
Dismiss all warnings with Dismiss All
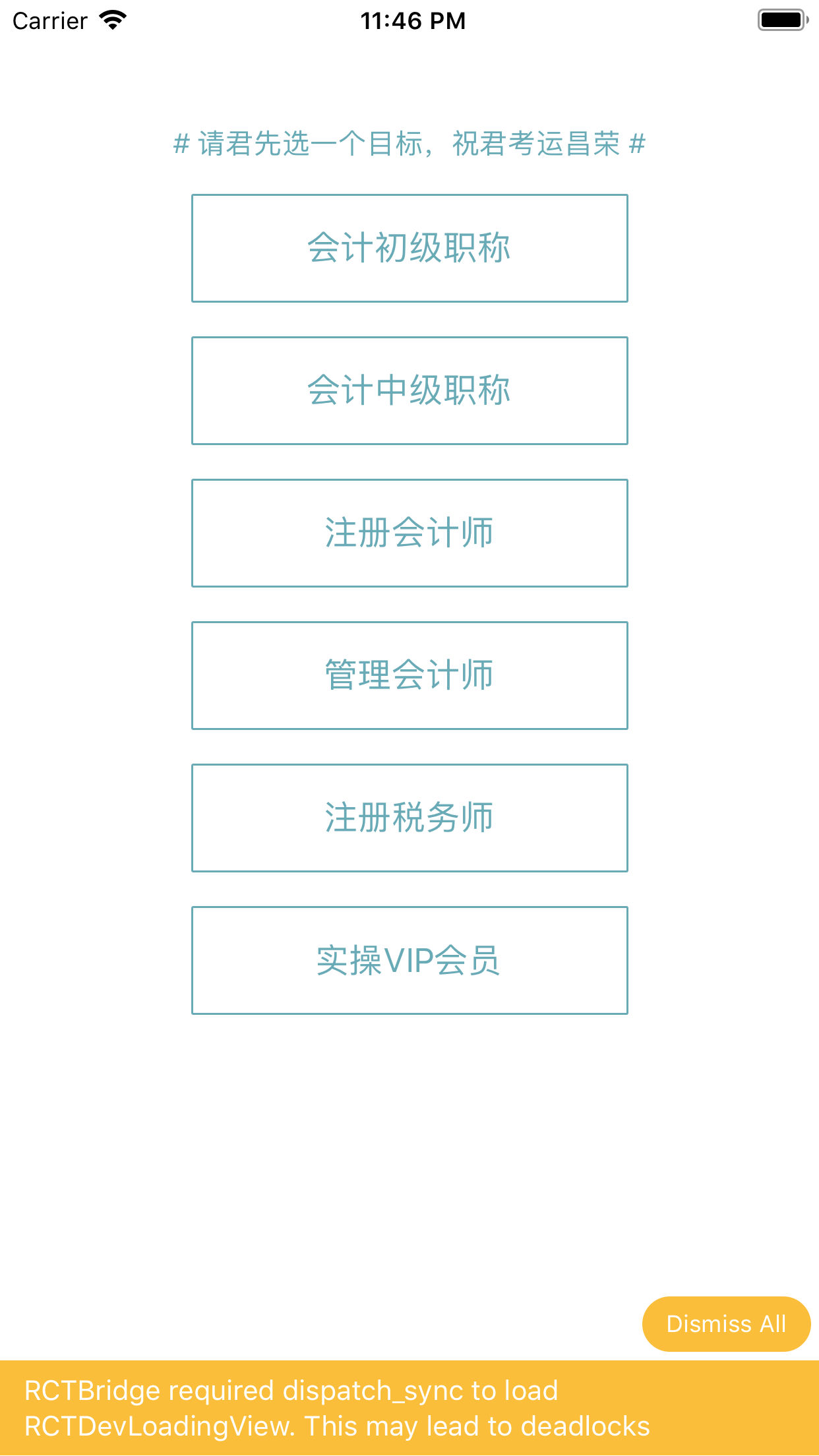(x=726, y=1324)
